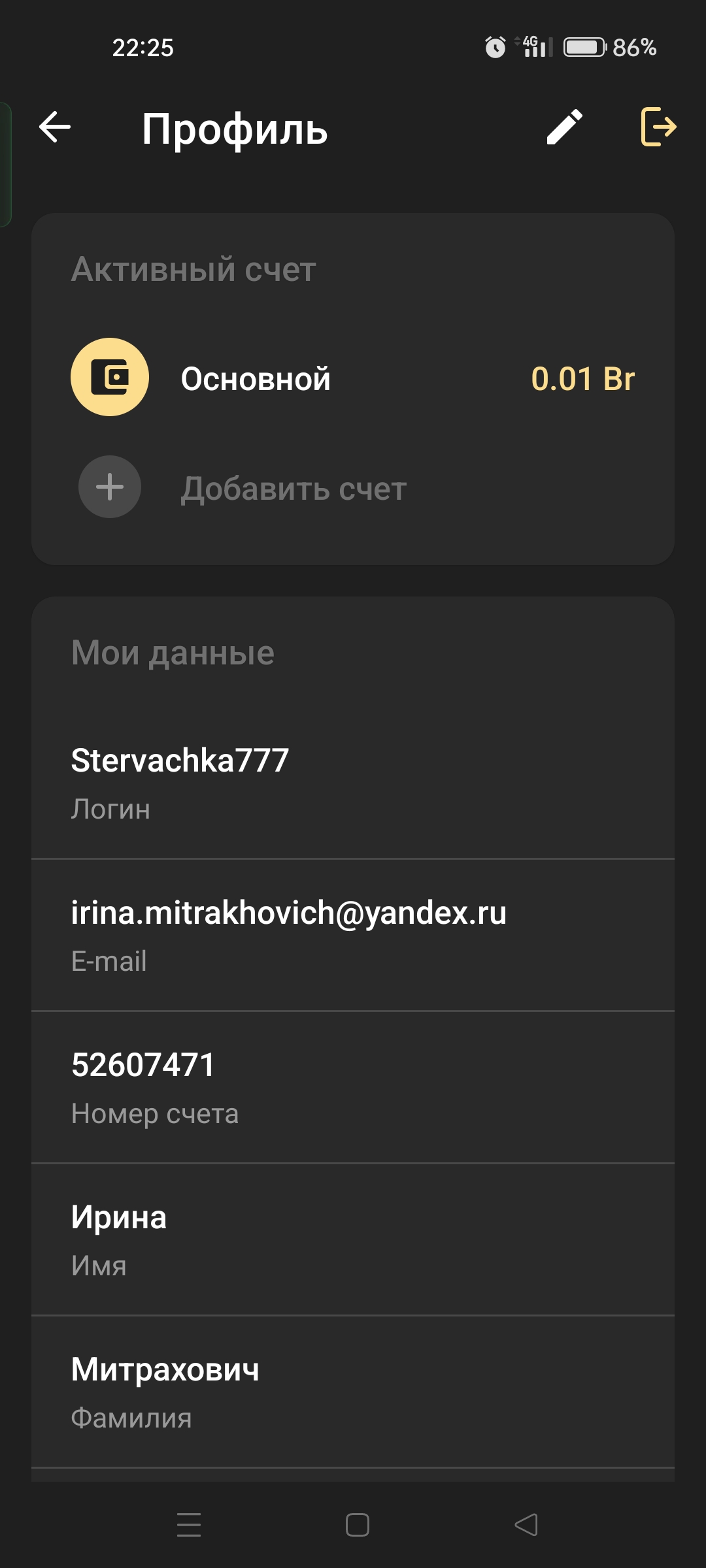Edit profile with the pencil icon

(565, 127)
